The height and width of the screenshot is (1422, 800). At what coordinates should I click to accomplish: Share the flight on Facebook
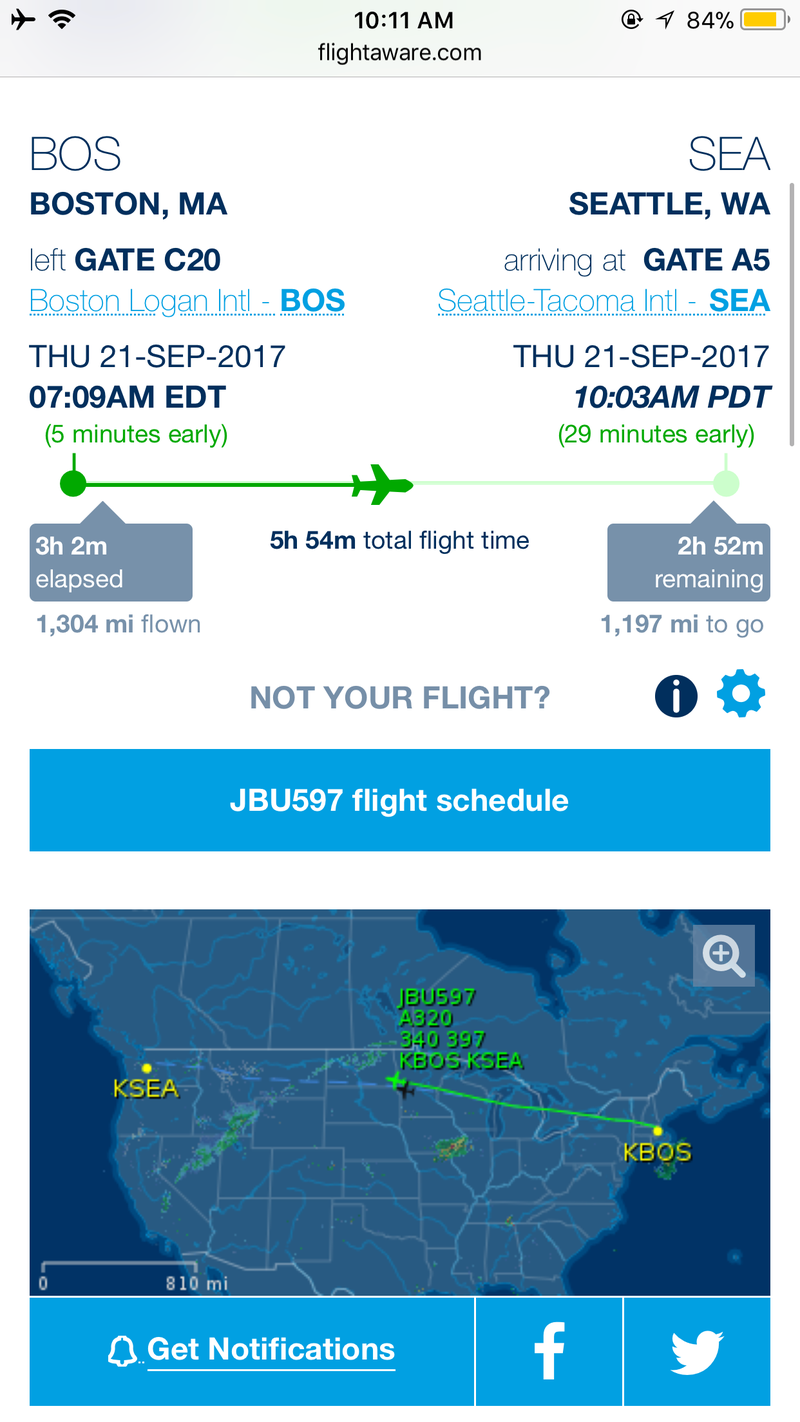(x=549, y=1350)
